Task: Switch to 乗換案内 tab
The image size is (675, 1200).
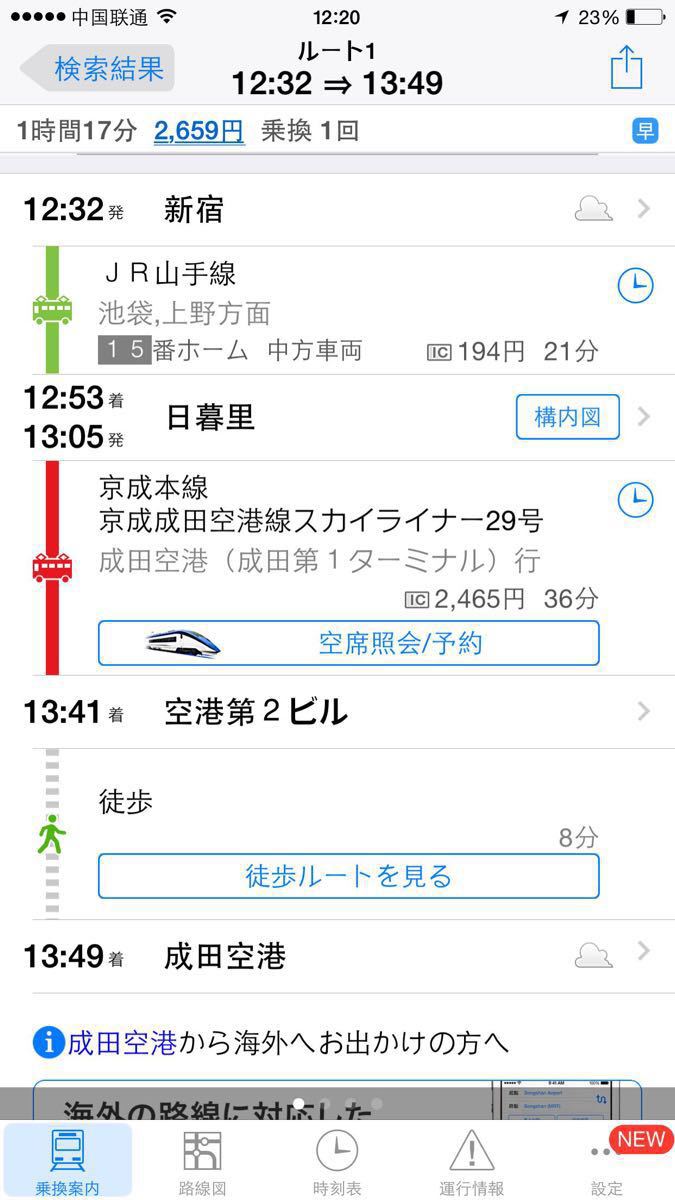Action: pos(67,1160)
